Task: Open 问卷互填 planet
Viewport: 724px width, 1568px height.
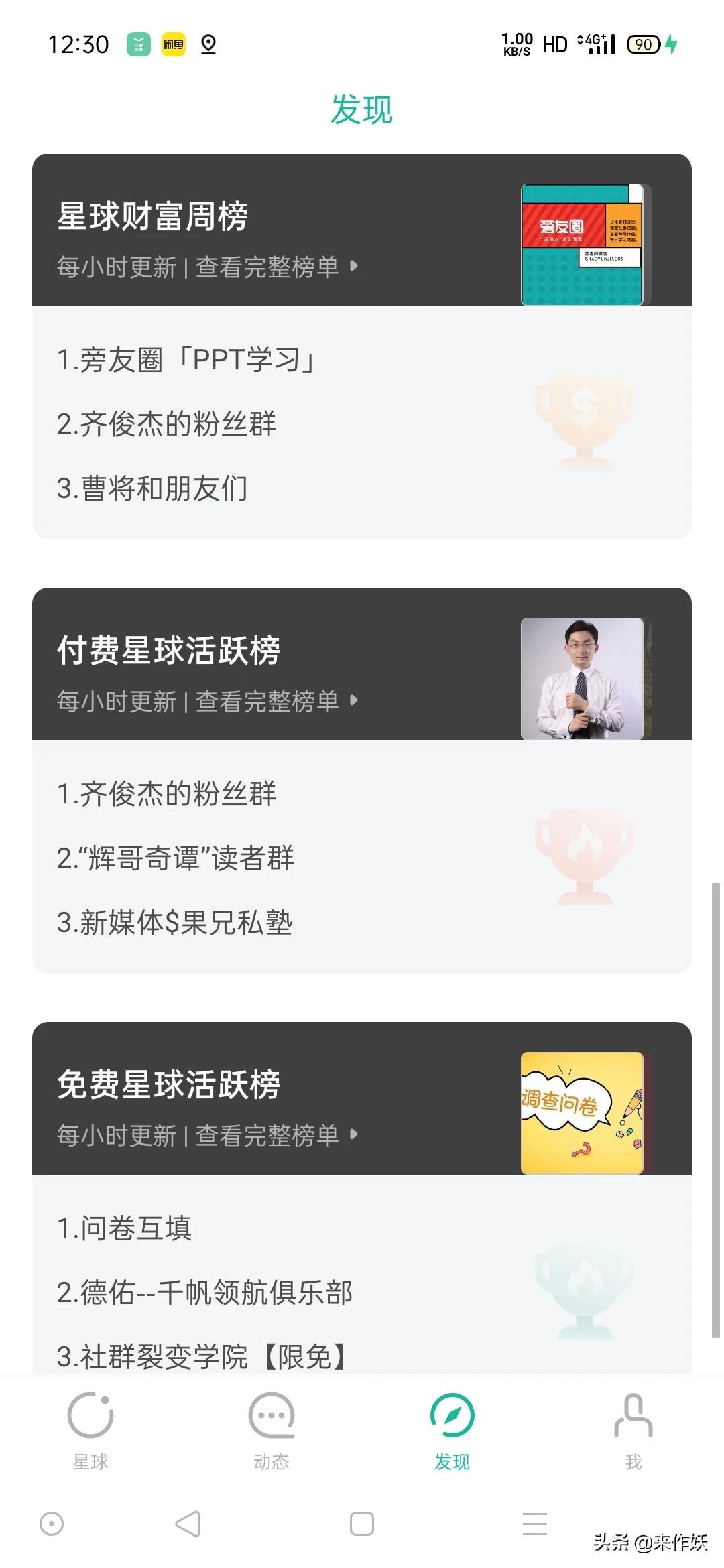Action: click(125, 1228)
